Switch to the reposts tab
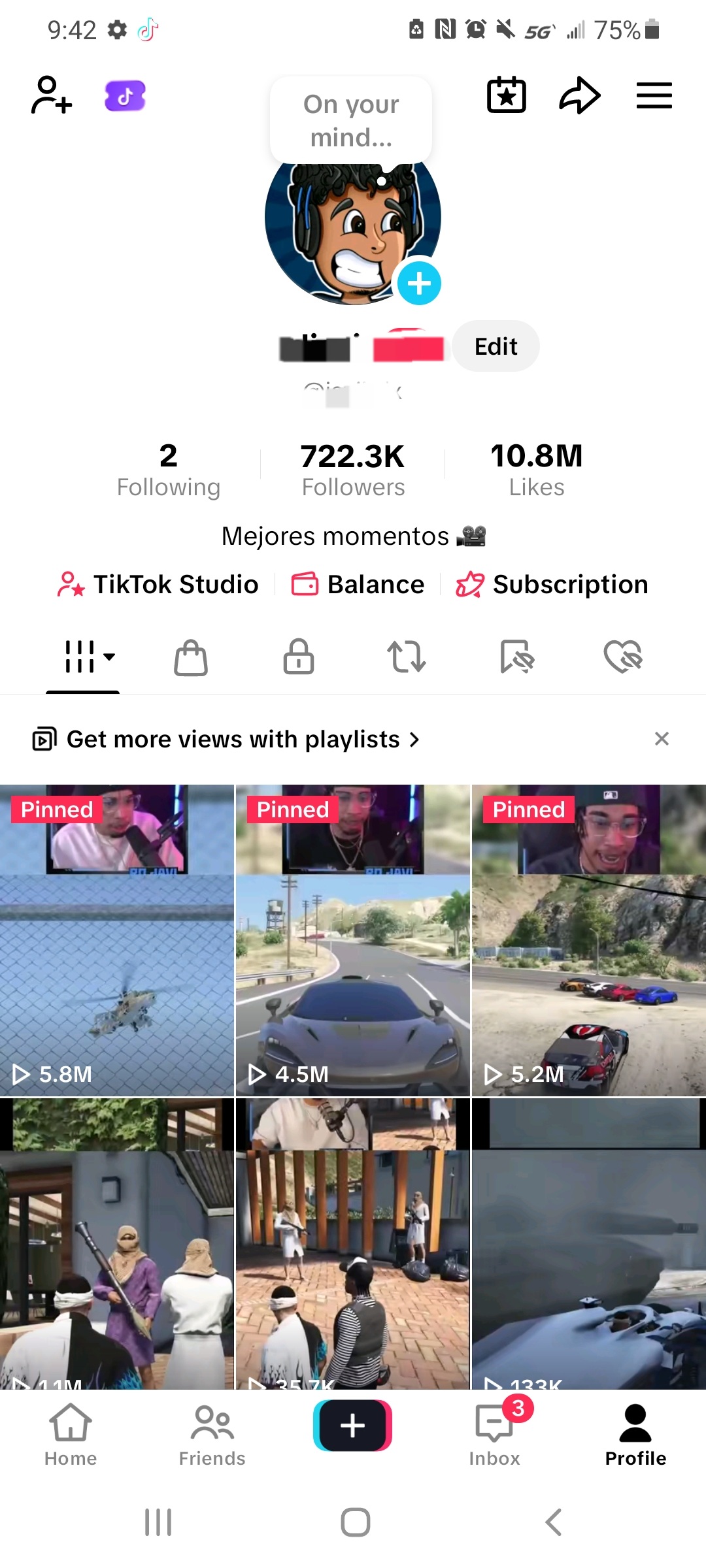The width and height of the screenshot is (706, 1568). point(406,657)
